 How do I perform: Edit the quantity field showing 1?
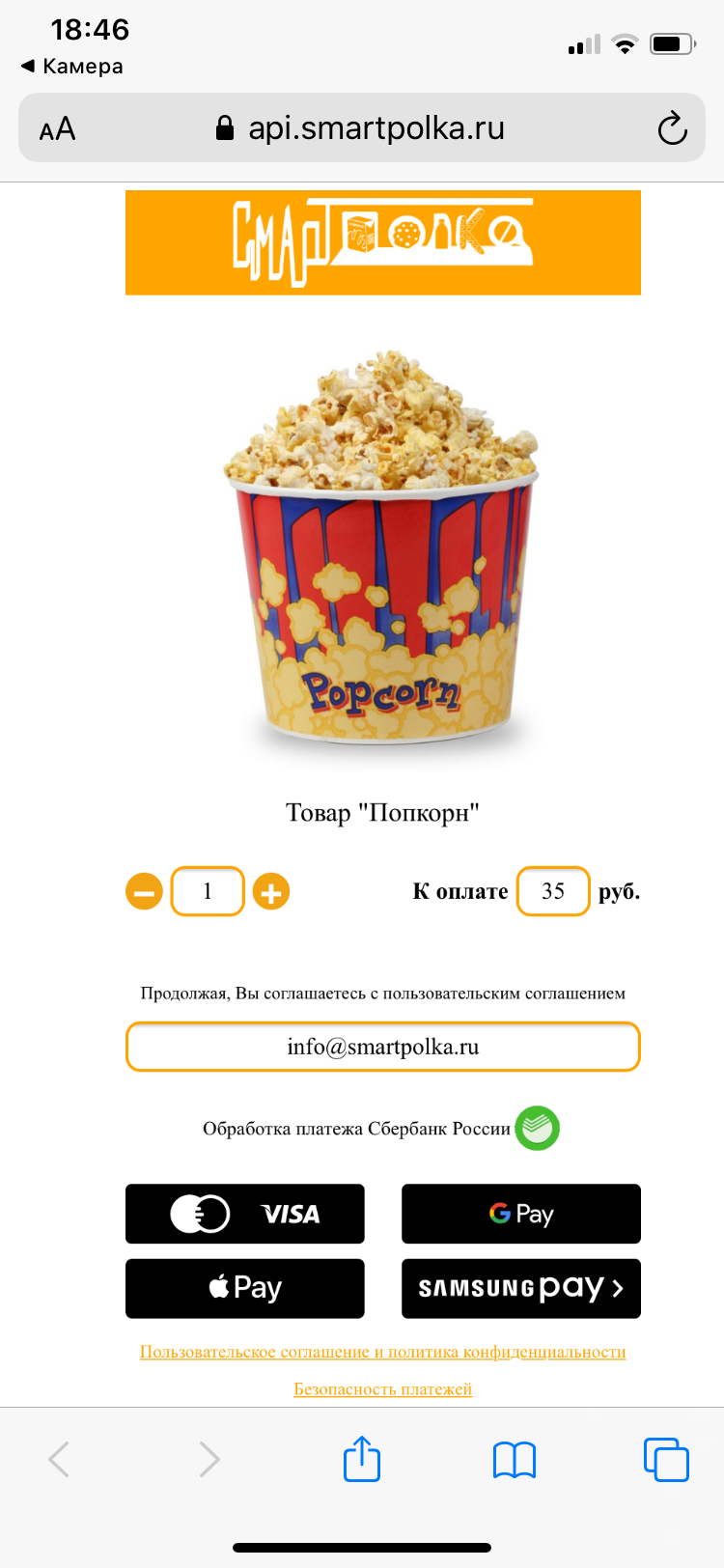click(208, 891)
